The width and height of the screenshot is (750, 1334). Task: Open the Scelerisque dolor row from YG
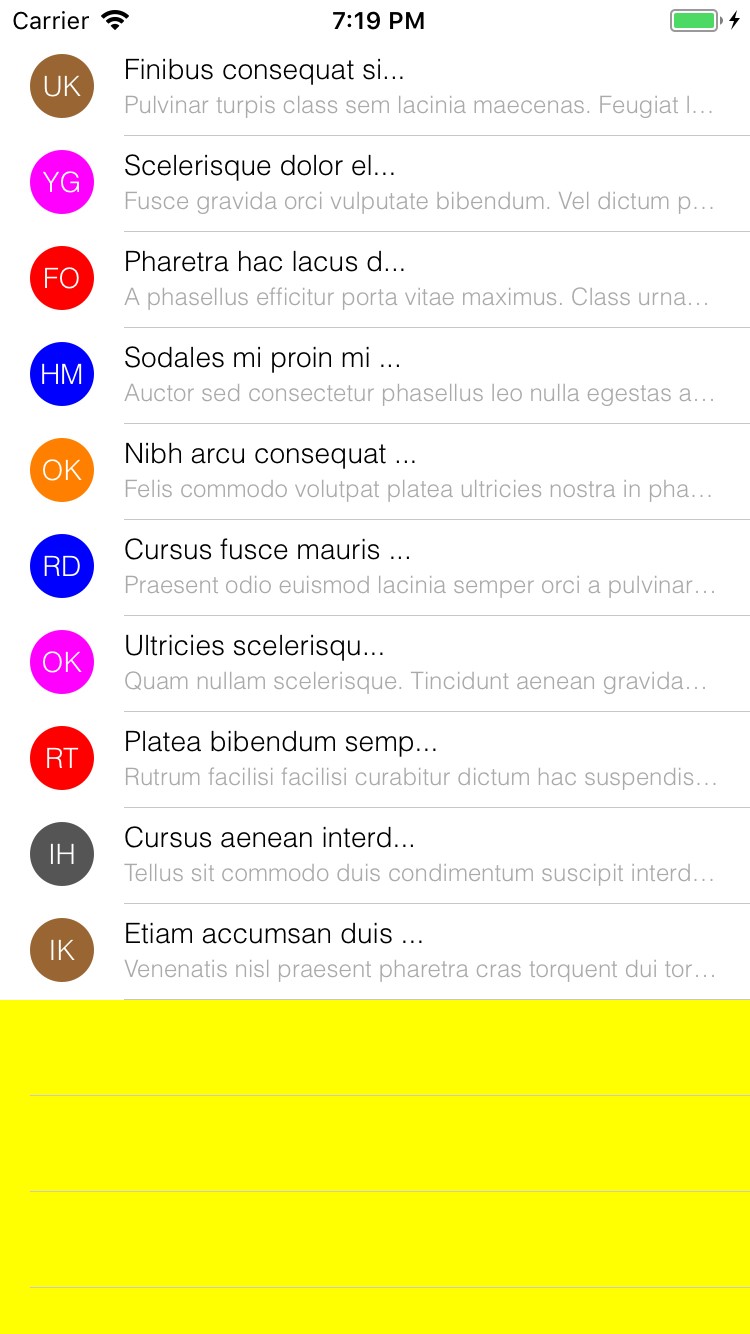click(375, 184)
